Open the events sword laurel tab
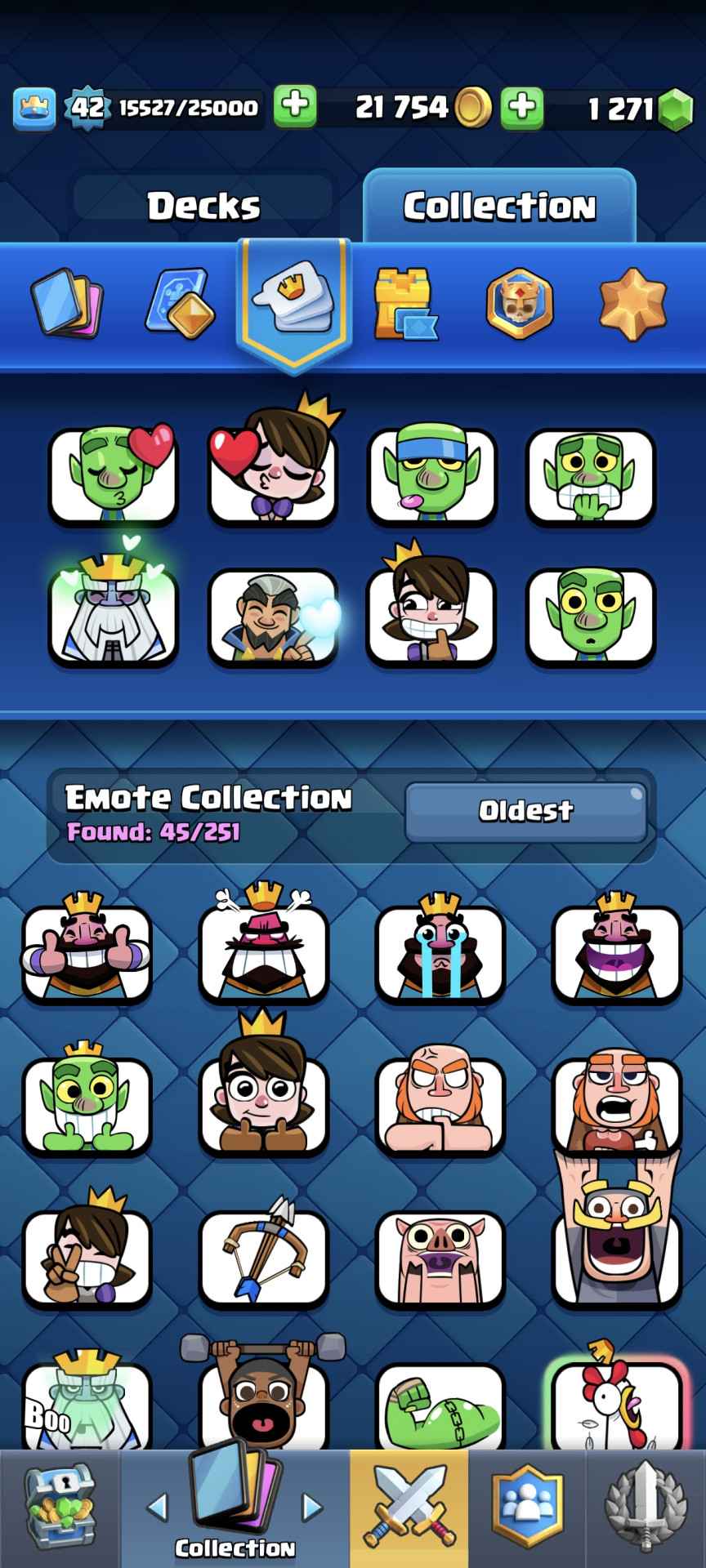Viewport: 706px width, 1568px height. 646,1508
